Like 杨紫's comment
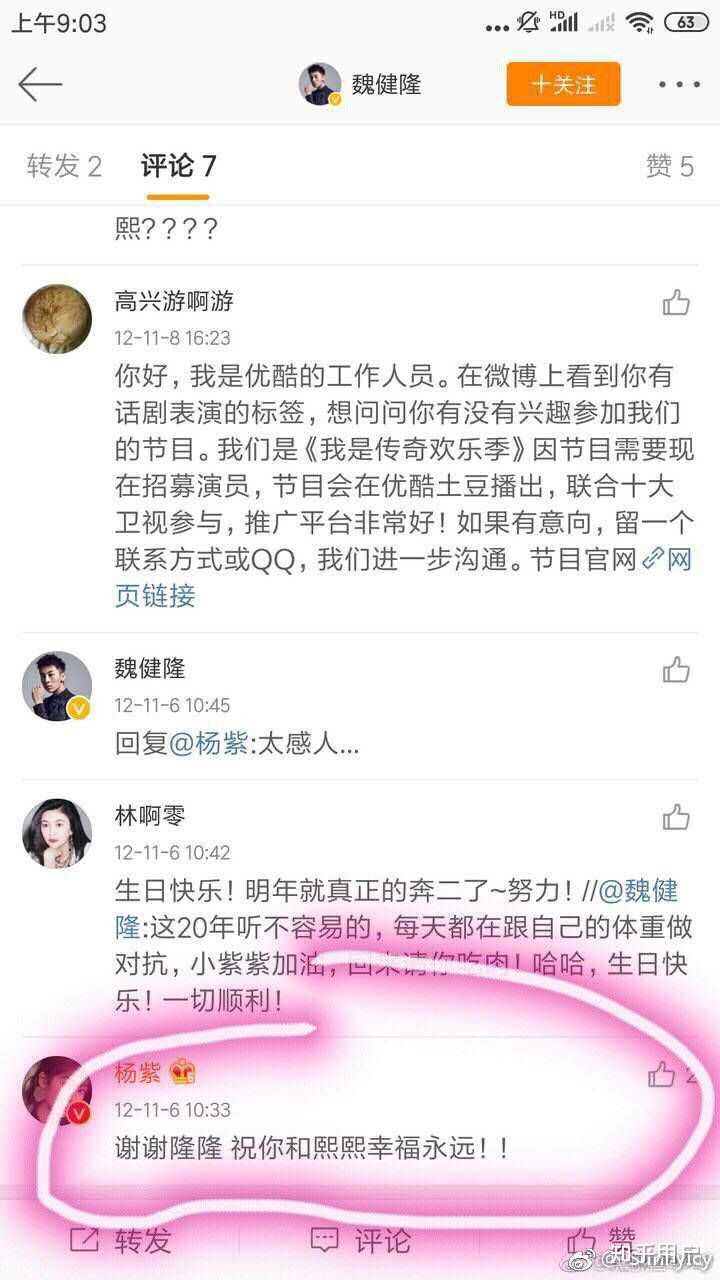720x1280 pixels. (662, 1075)
